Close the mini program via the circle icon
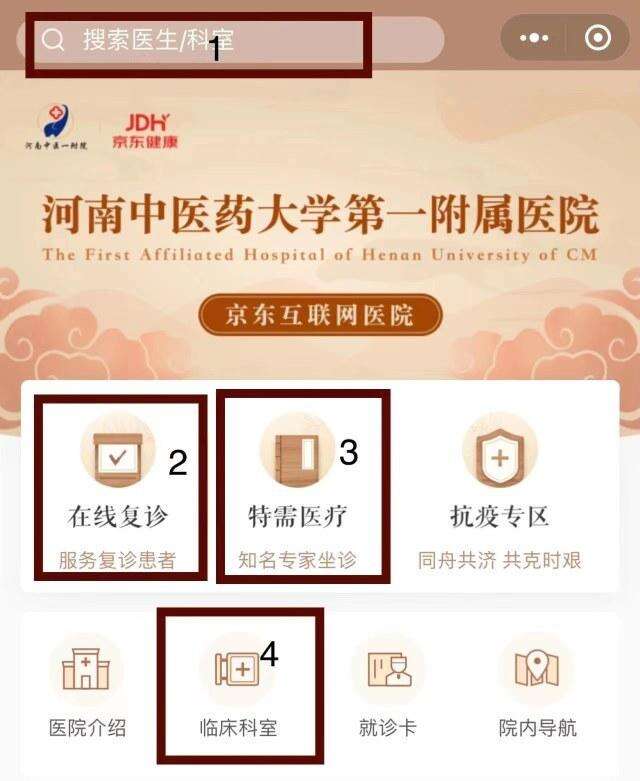This screenshot has height=781, width=640. click(x=597, y=39)
